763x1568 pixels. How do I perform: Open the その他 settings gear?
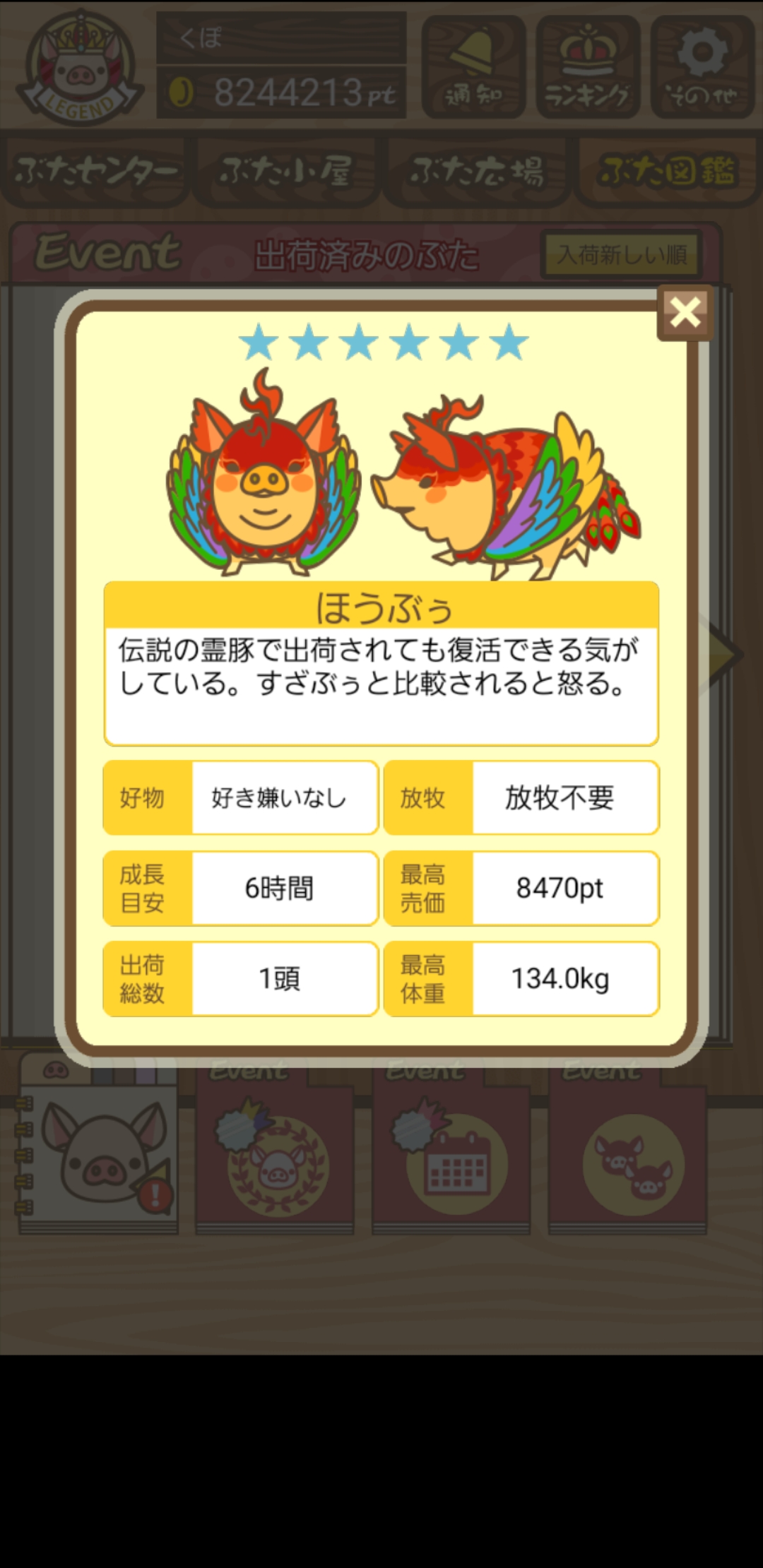(x=702, y=68)
